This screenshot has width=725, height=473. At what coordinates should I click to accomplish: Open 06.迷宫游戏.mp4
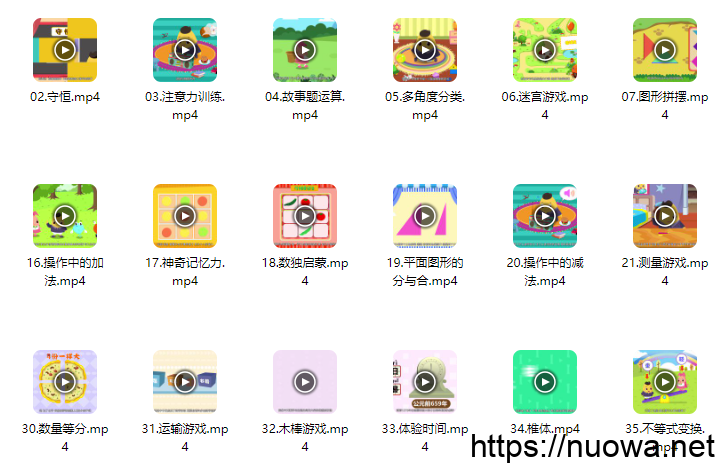click(545, 50)
